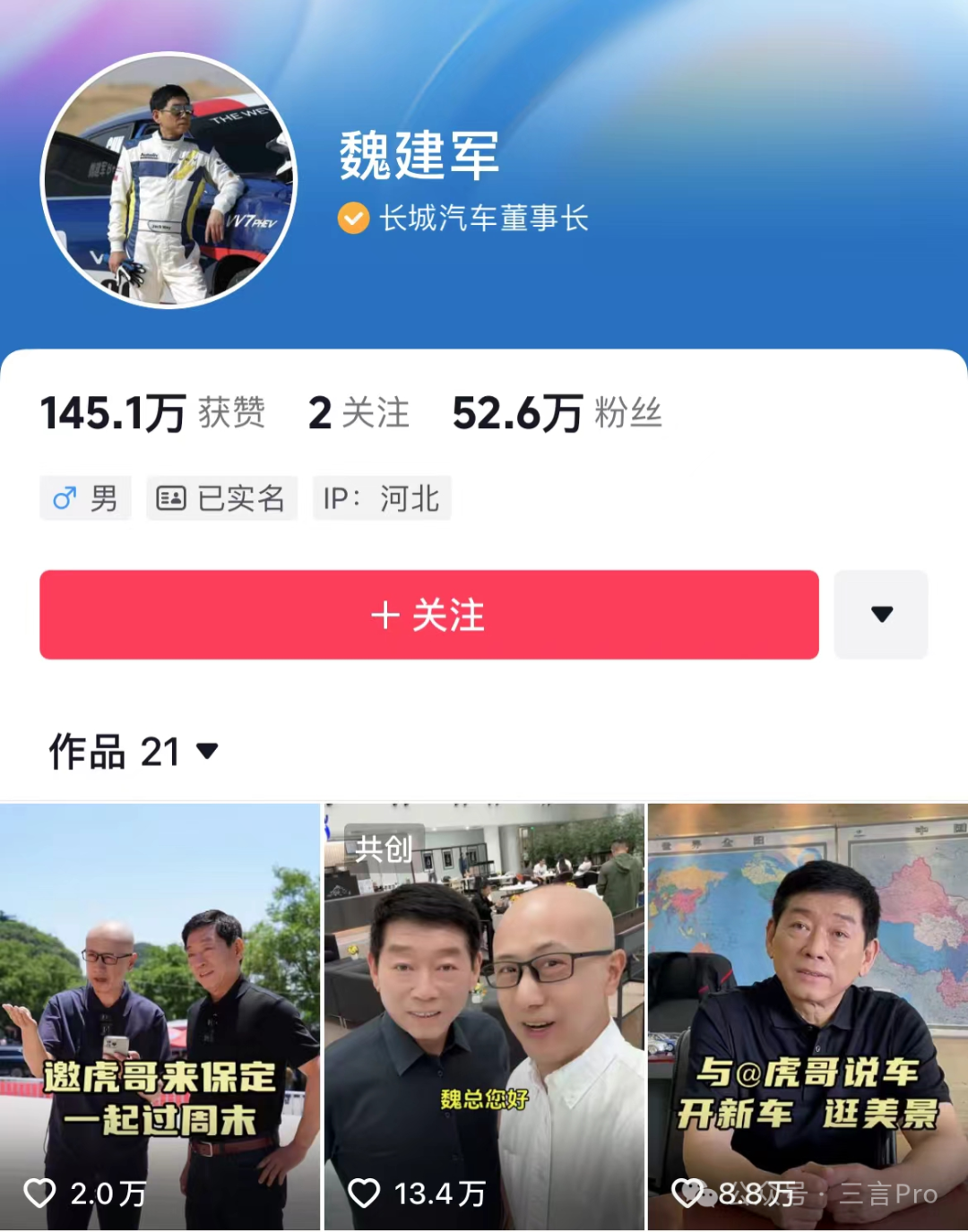Play the video 与@虎哥说车 开新车 逛美景
968x1232 pixels.
[x=808, y=1016]
